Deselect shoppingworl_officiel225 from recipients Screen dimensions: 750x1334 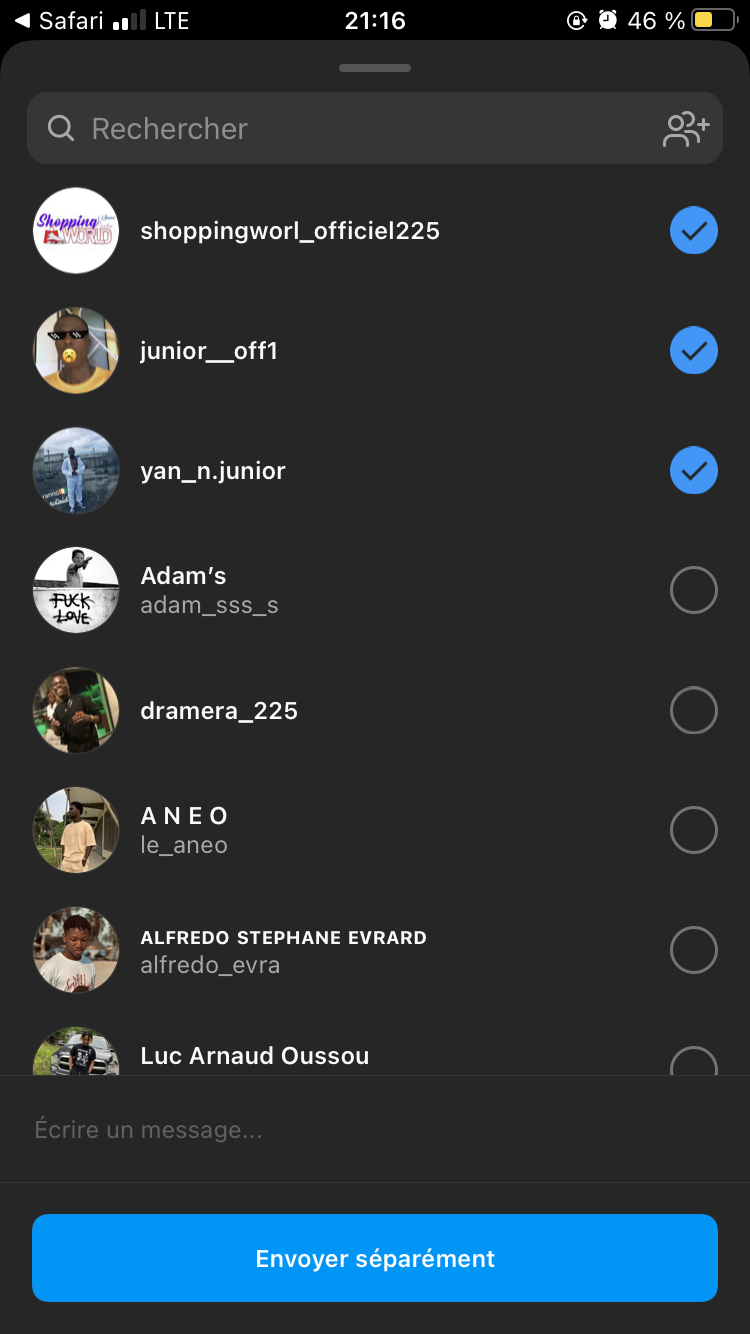(693, 231)
